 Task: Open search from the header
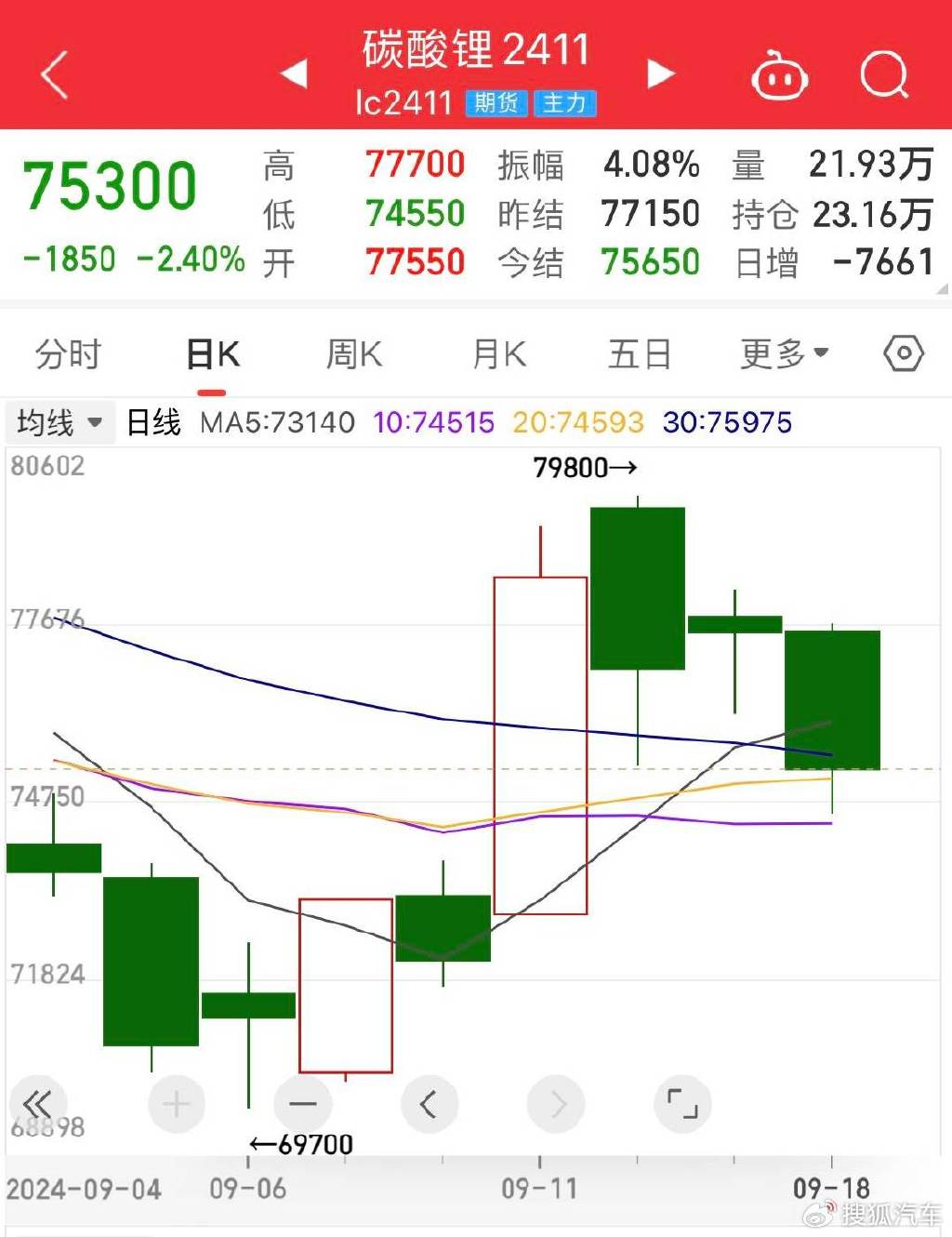(x=884, y=74)
